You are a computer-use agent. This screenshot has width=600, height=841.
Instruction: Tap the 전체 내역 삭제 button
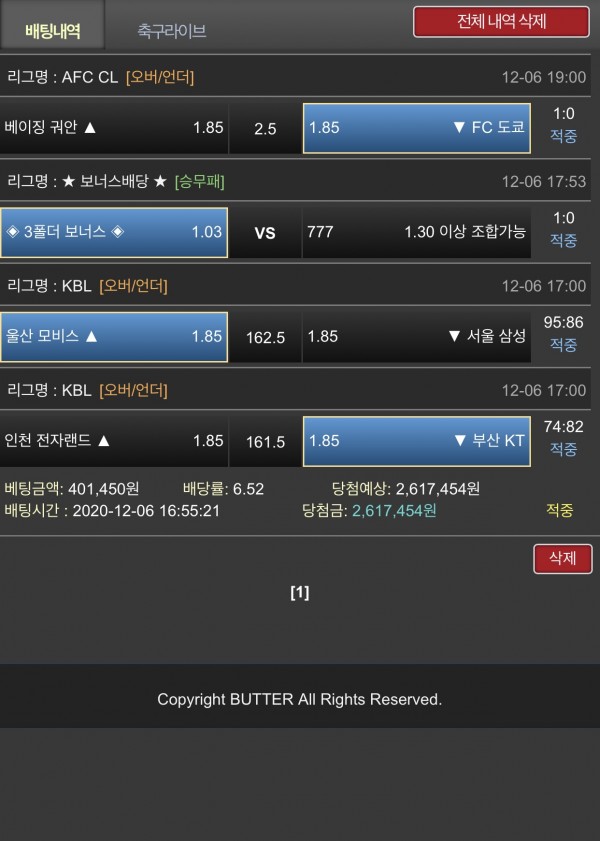502,21
